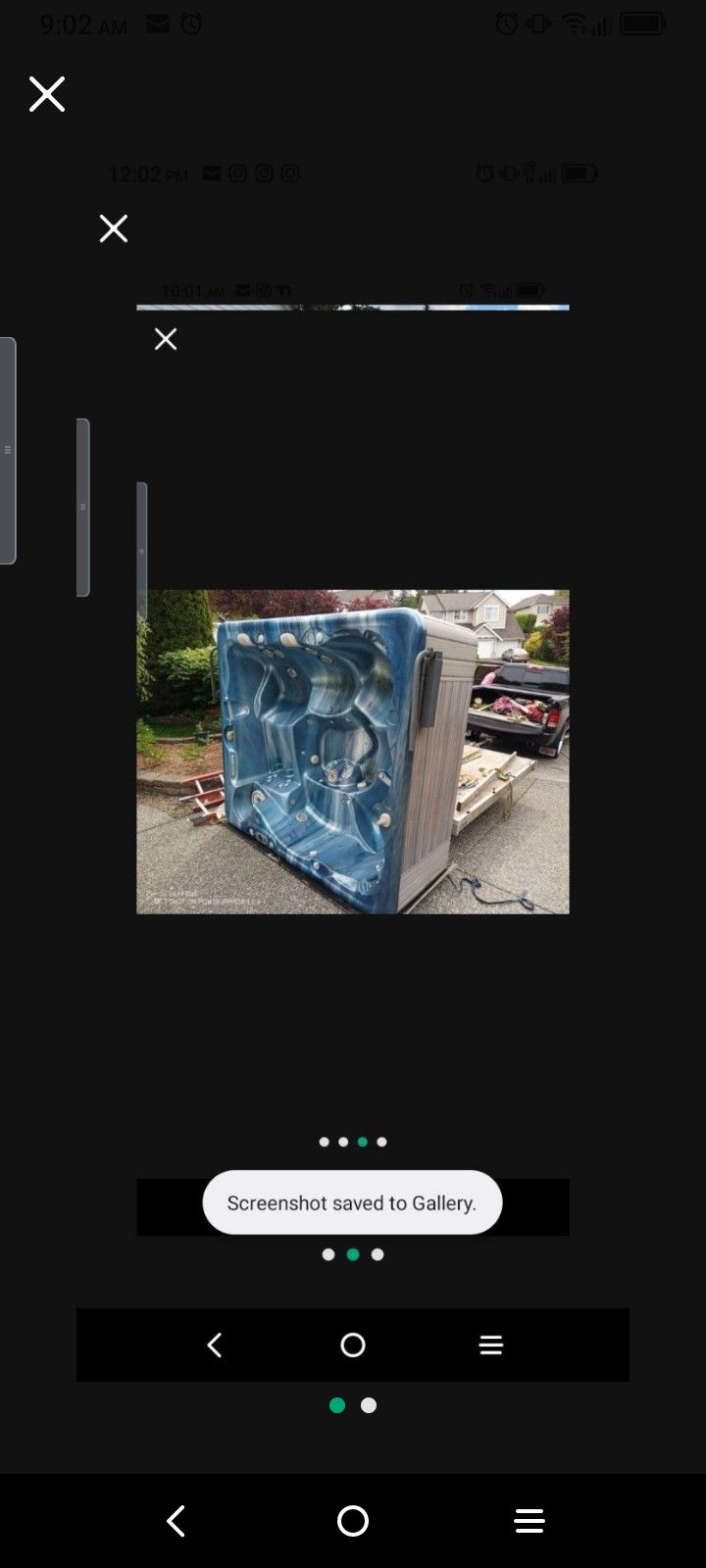This screenshot has width=706, height=1568.
Task: Go to the home screen
Action: tap(353, 1521)
